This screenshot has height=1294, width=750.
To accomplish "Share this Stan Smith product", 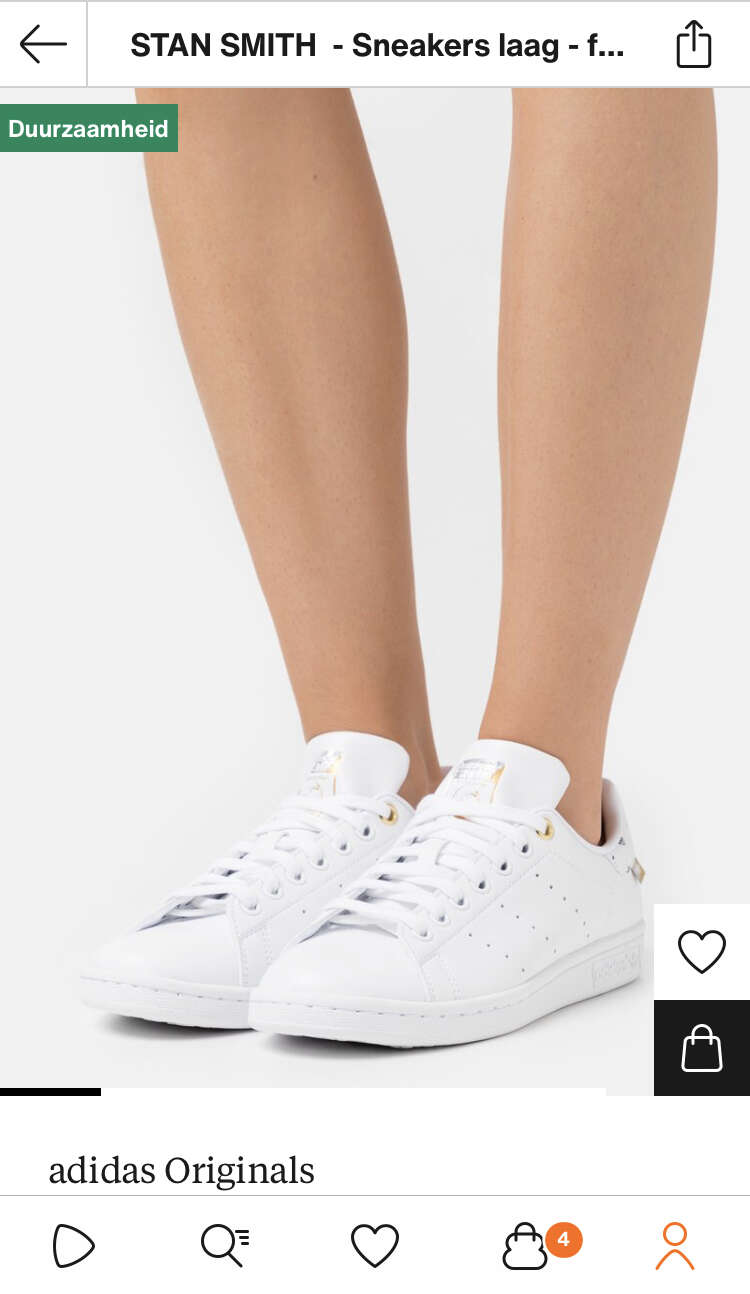I will pos(693,44).
